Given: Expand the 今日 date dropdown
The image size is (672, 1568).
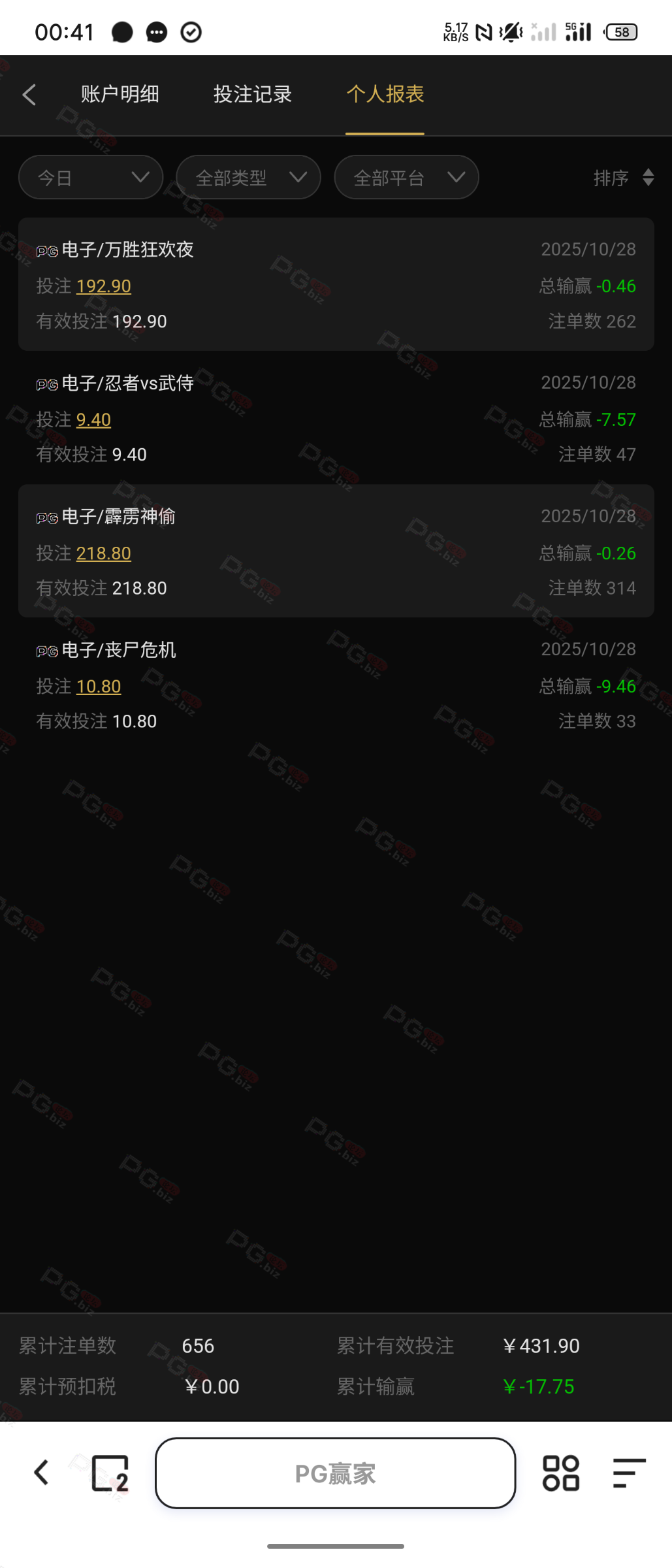Looking at the screenshot, I should (91, 177).
